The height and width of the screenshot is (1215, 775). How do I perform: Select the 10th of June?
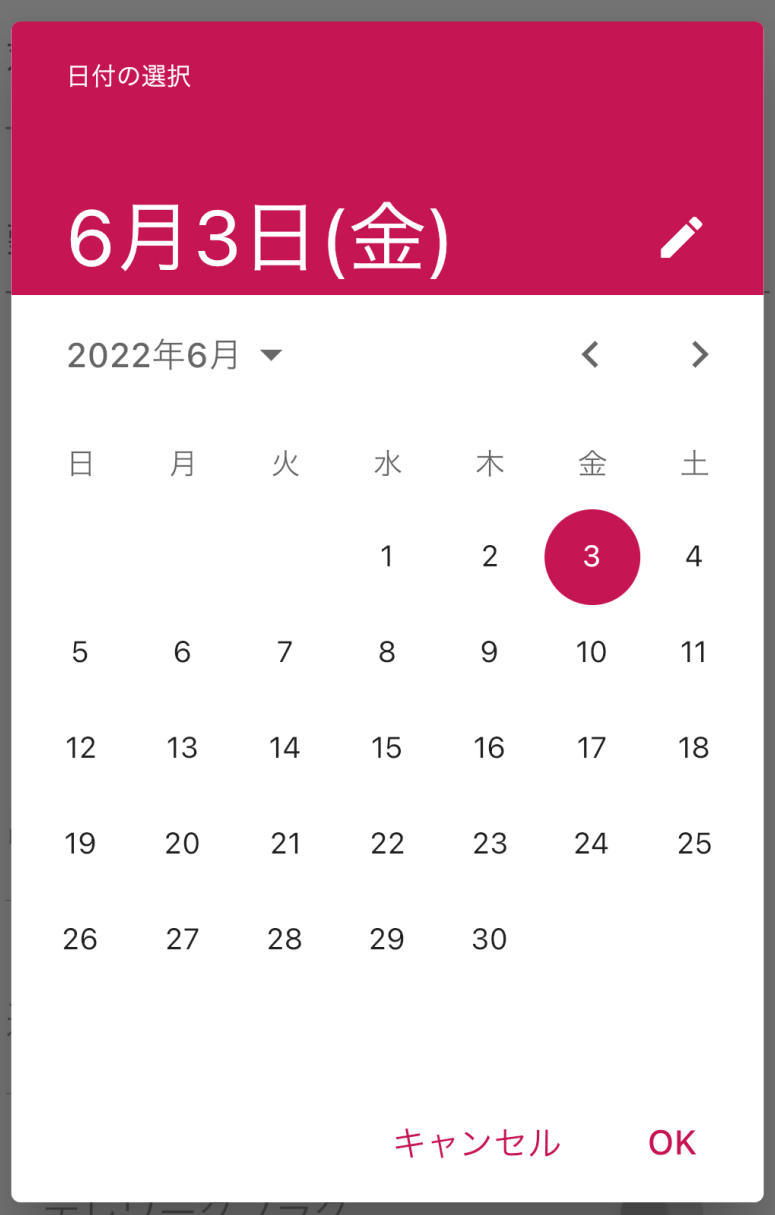[x=591, y=653]
